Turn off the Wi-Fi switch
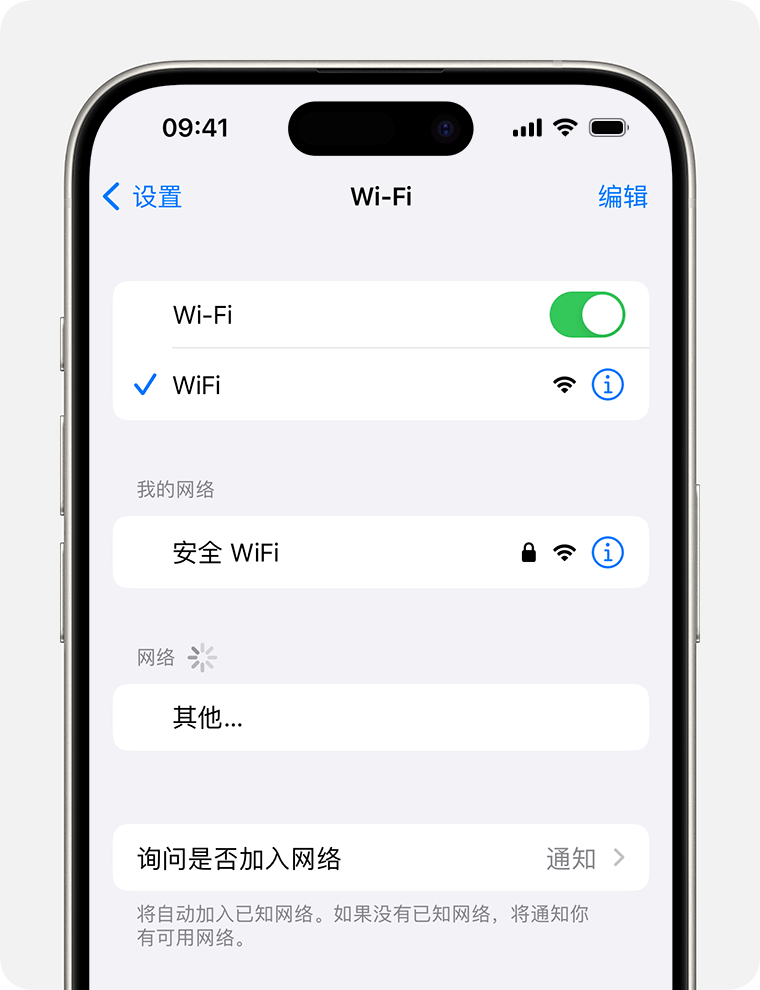 587,315
